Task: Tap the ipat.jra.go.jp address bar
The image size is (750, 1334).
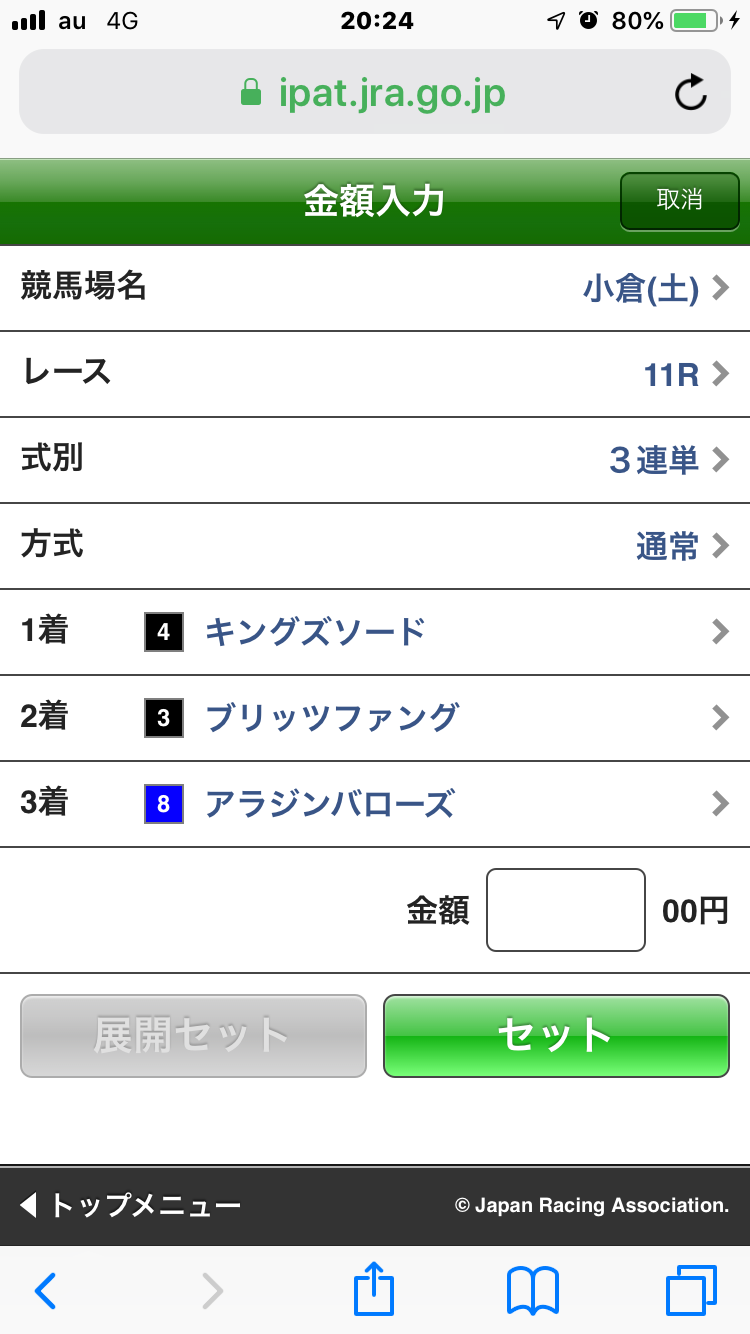Action: click(374, 94)
